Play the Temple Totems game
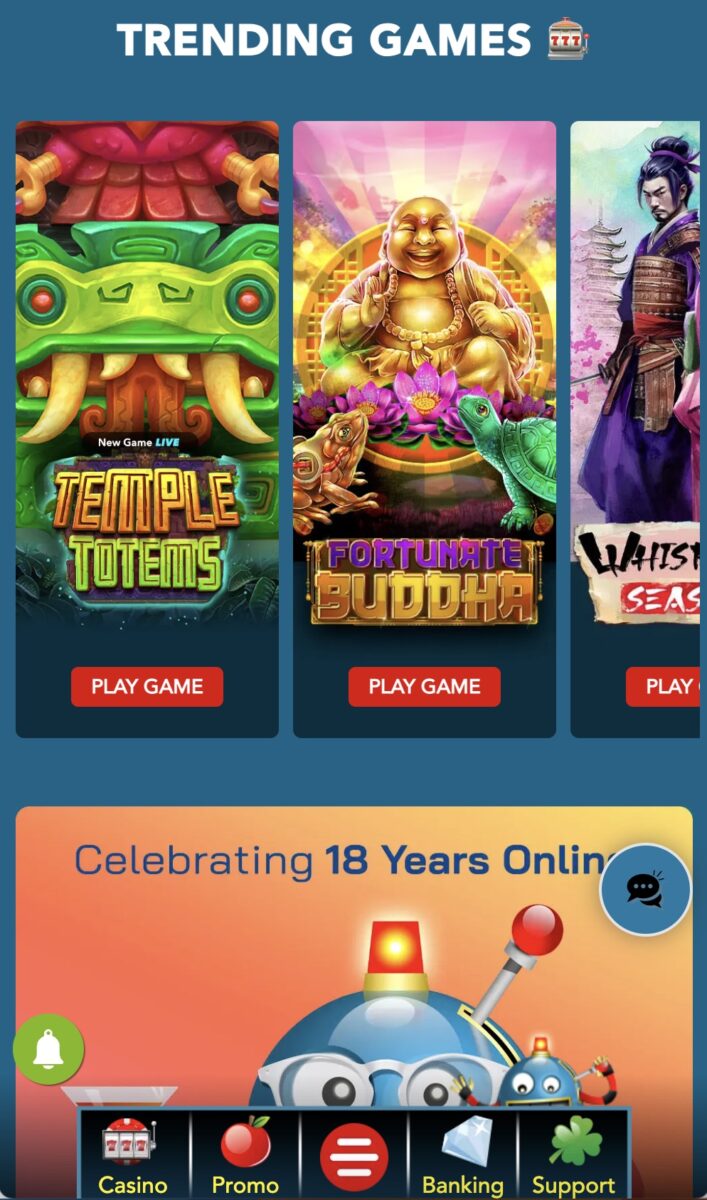707x1200 pixels. (147, 687)
